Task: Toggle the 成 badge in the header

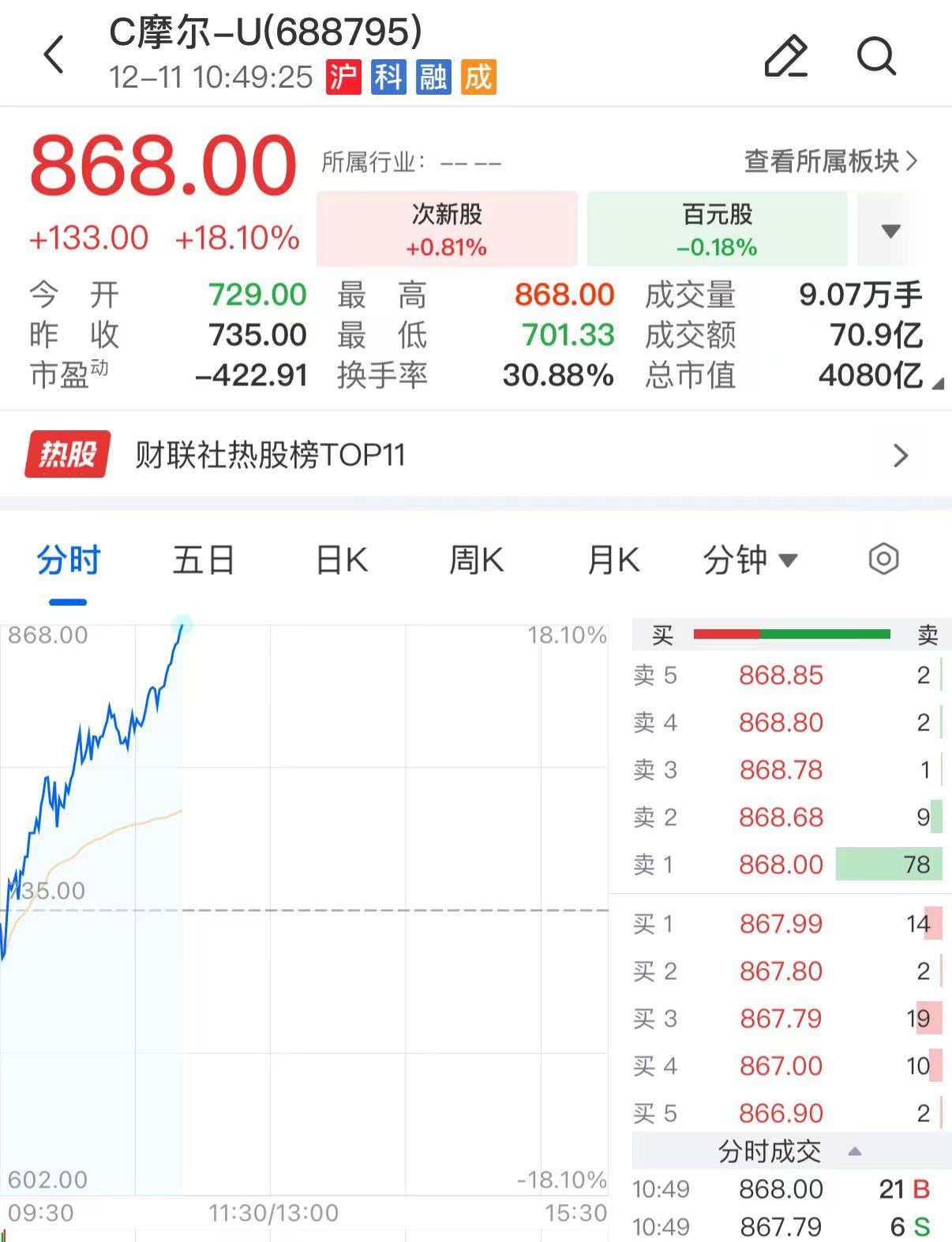Action: coord(479,77)
